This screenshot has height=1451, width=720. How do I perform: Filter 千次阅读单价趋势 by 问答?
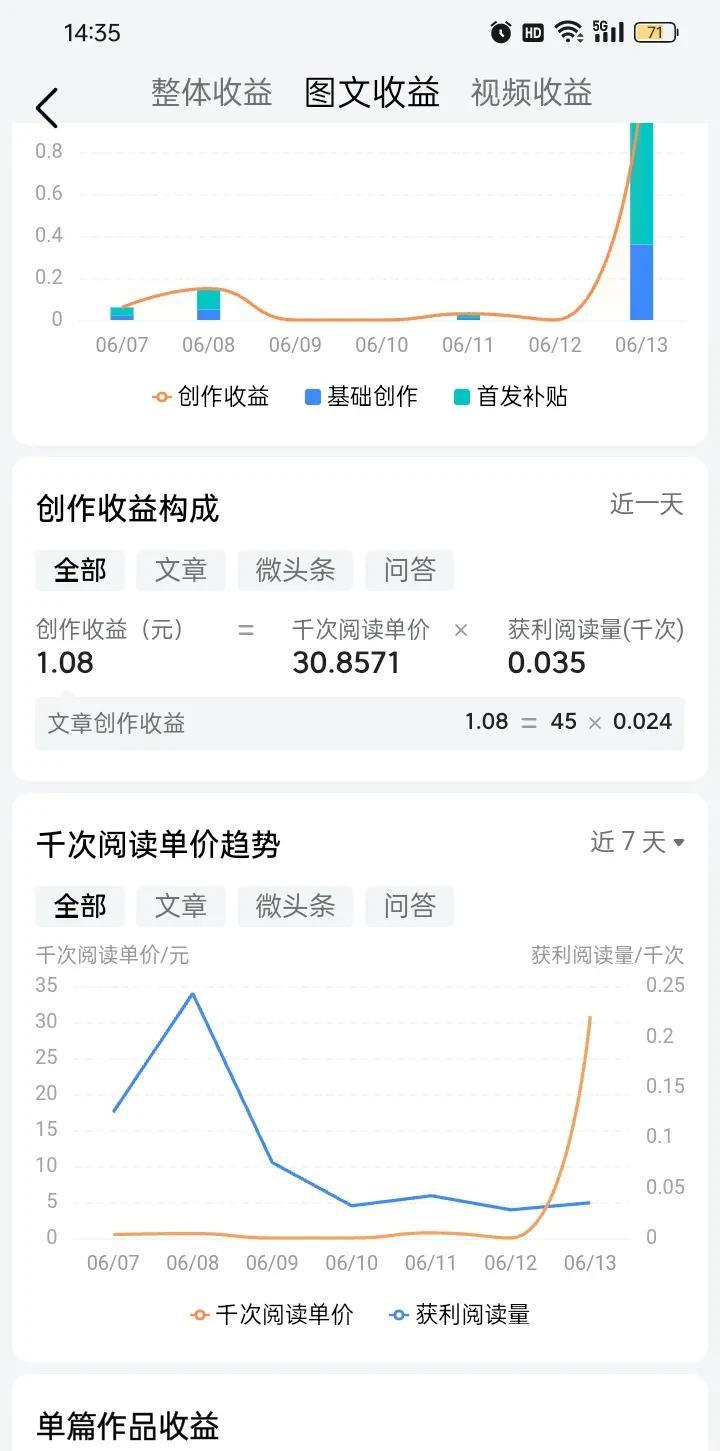pyautogui.click(x=409, y=906)
